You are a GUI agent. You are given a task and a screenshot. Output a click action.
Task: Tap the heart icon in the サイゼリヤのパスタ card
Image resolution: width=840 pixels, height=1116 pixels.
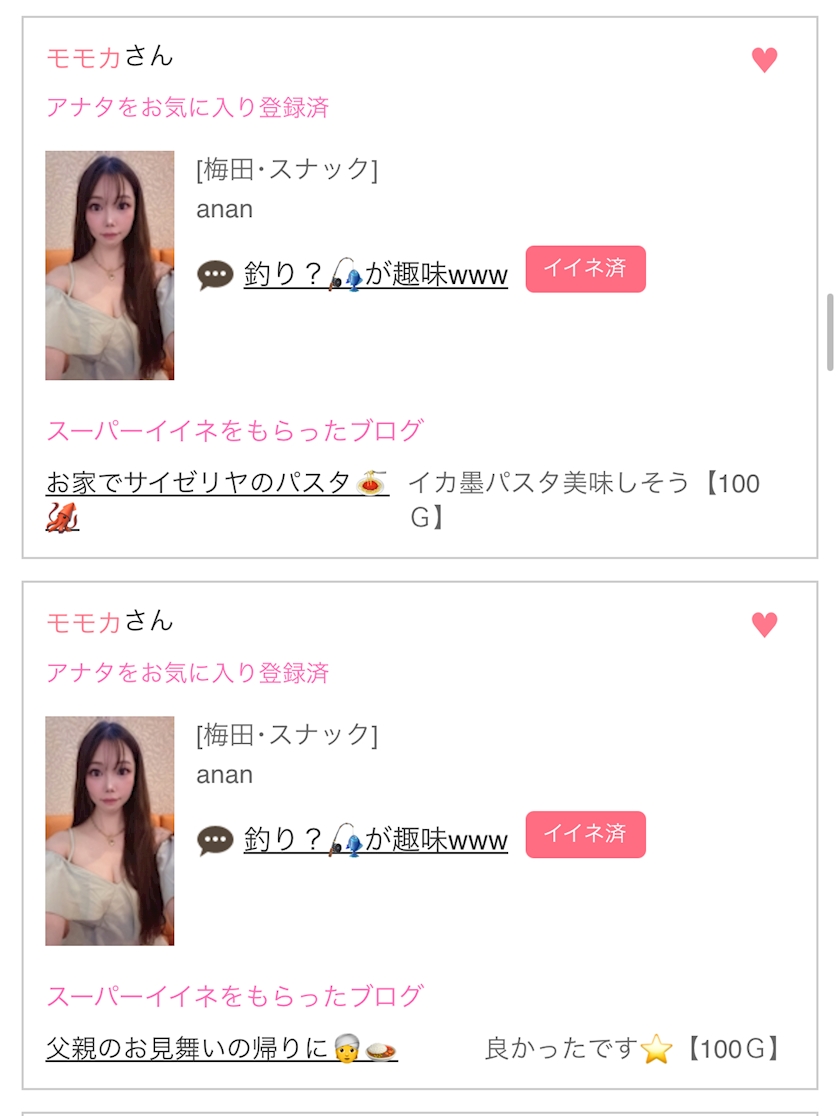coord(764,60)
